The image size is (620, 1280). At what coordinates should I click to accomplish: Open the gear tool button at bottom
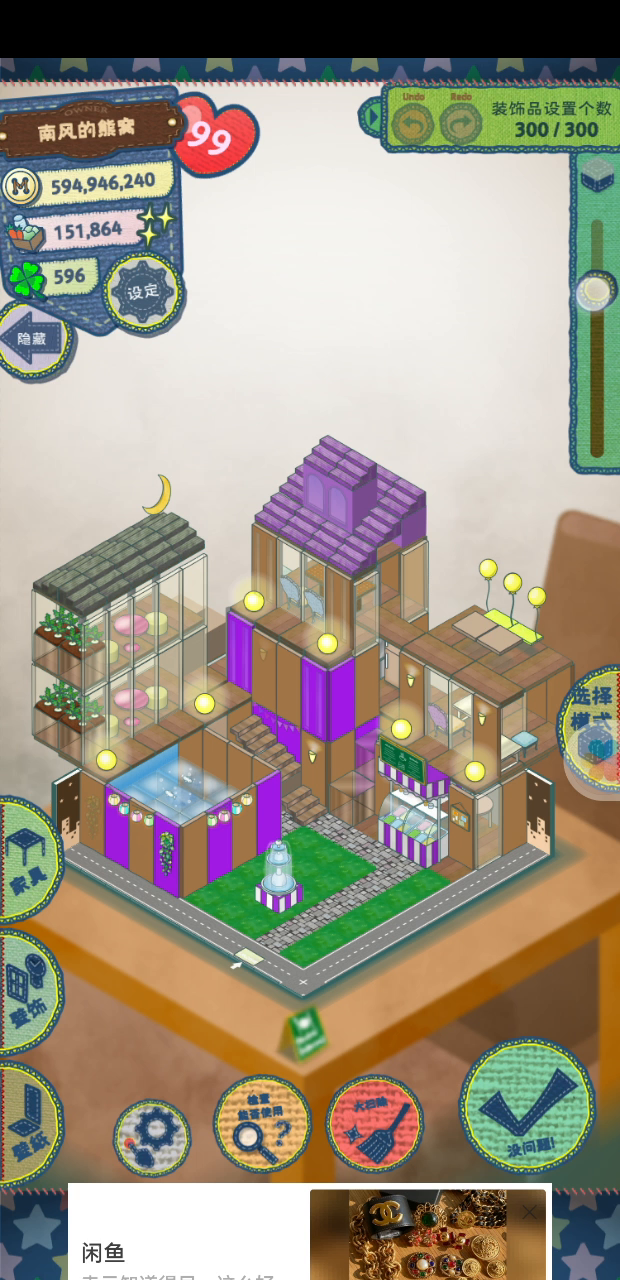click(152, 1137)
